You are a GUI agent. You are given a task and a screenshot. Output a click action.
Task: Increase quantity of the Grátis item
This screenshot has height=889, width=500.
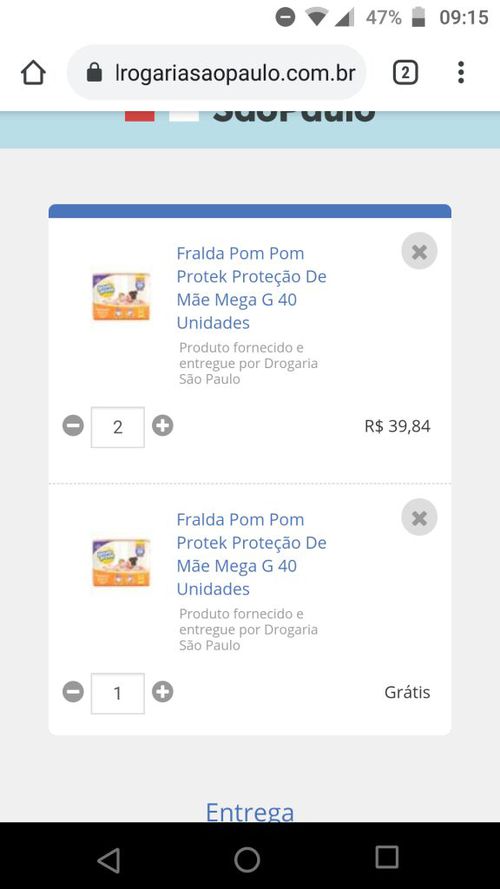point(163,692)
